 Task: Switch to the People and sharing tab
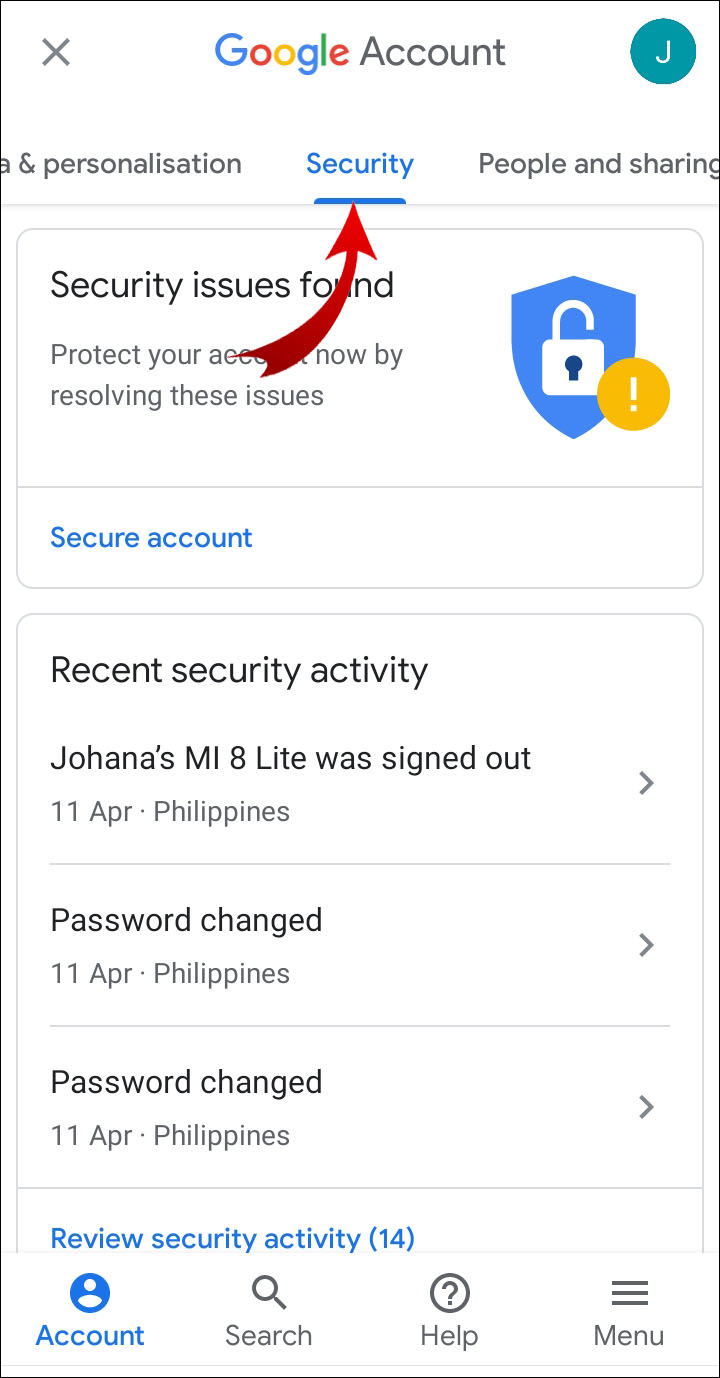[598, 164]
